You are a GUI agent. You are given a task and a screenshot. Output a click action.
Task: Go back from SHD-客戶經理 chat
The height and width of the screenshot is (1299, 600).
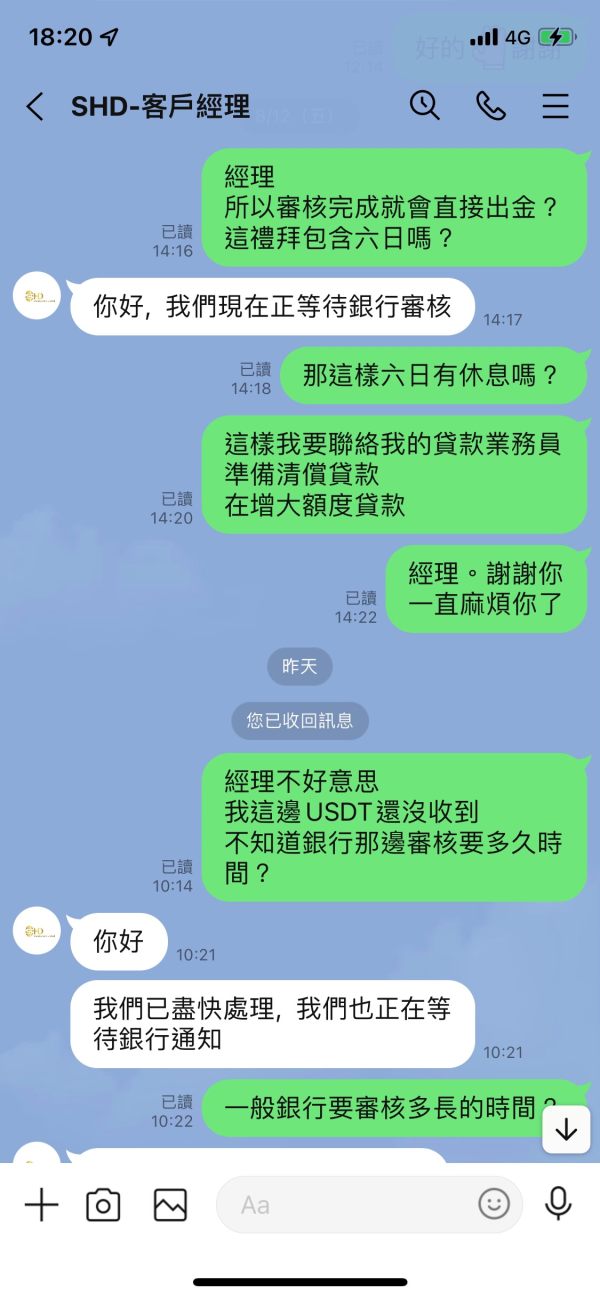35,107
